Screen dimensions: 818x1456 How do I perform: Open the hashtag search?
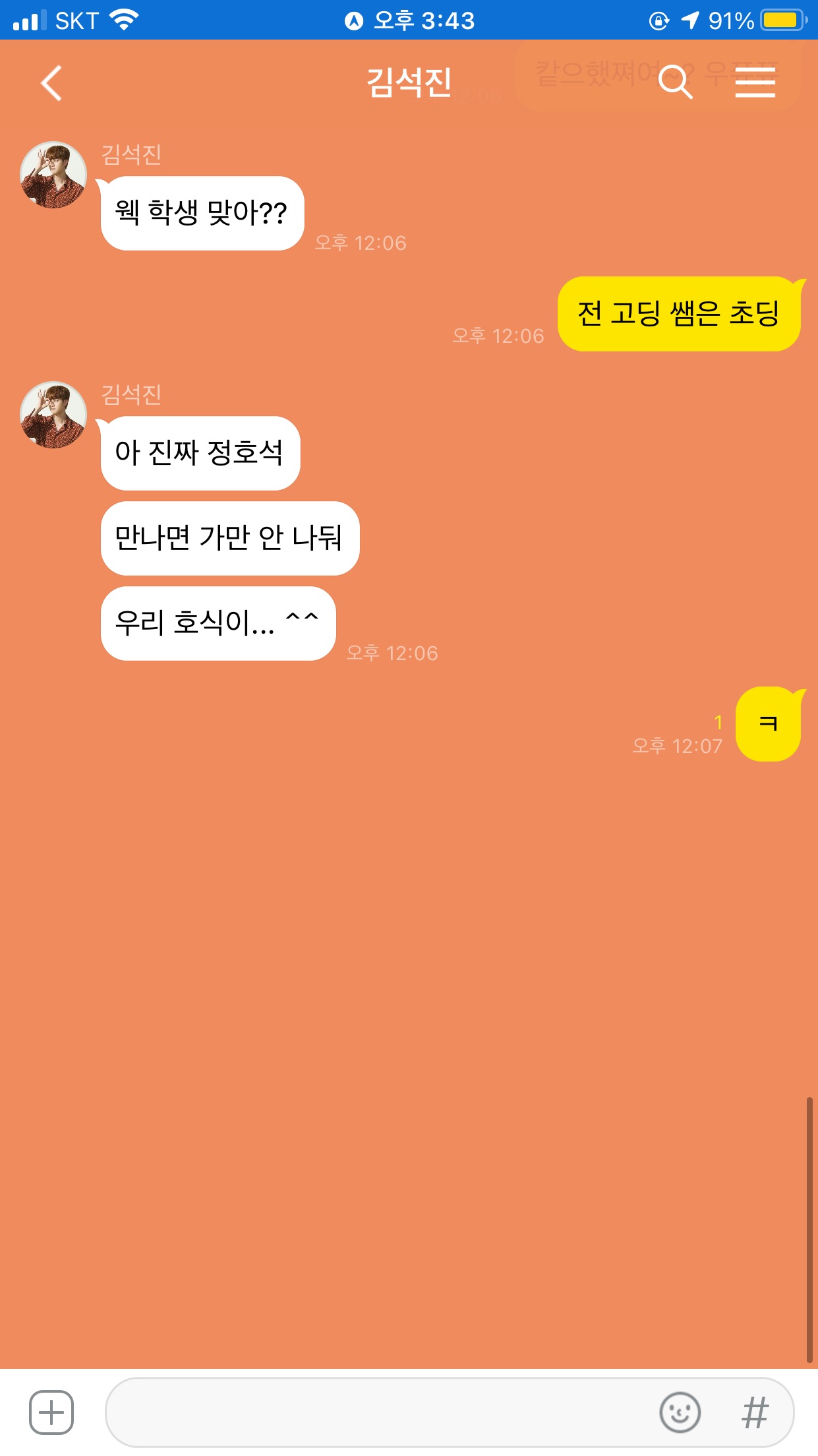click(x=755, y=1412)
